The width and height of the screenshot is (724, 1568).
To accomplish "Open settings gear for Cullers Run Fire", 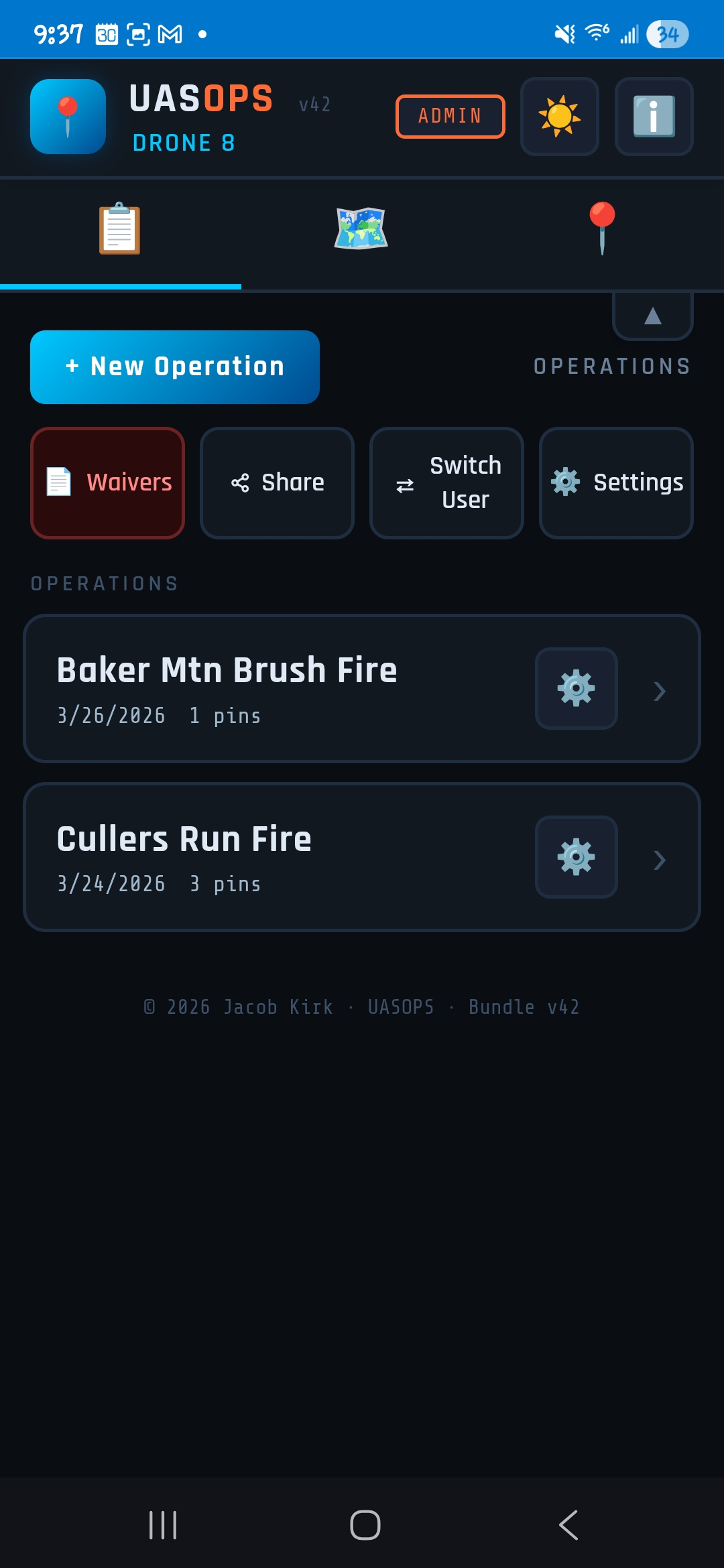I will pos(576,858).
